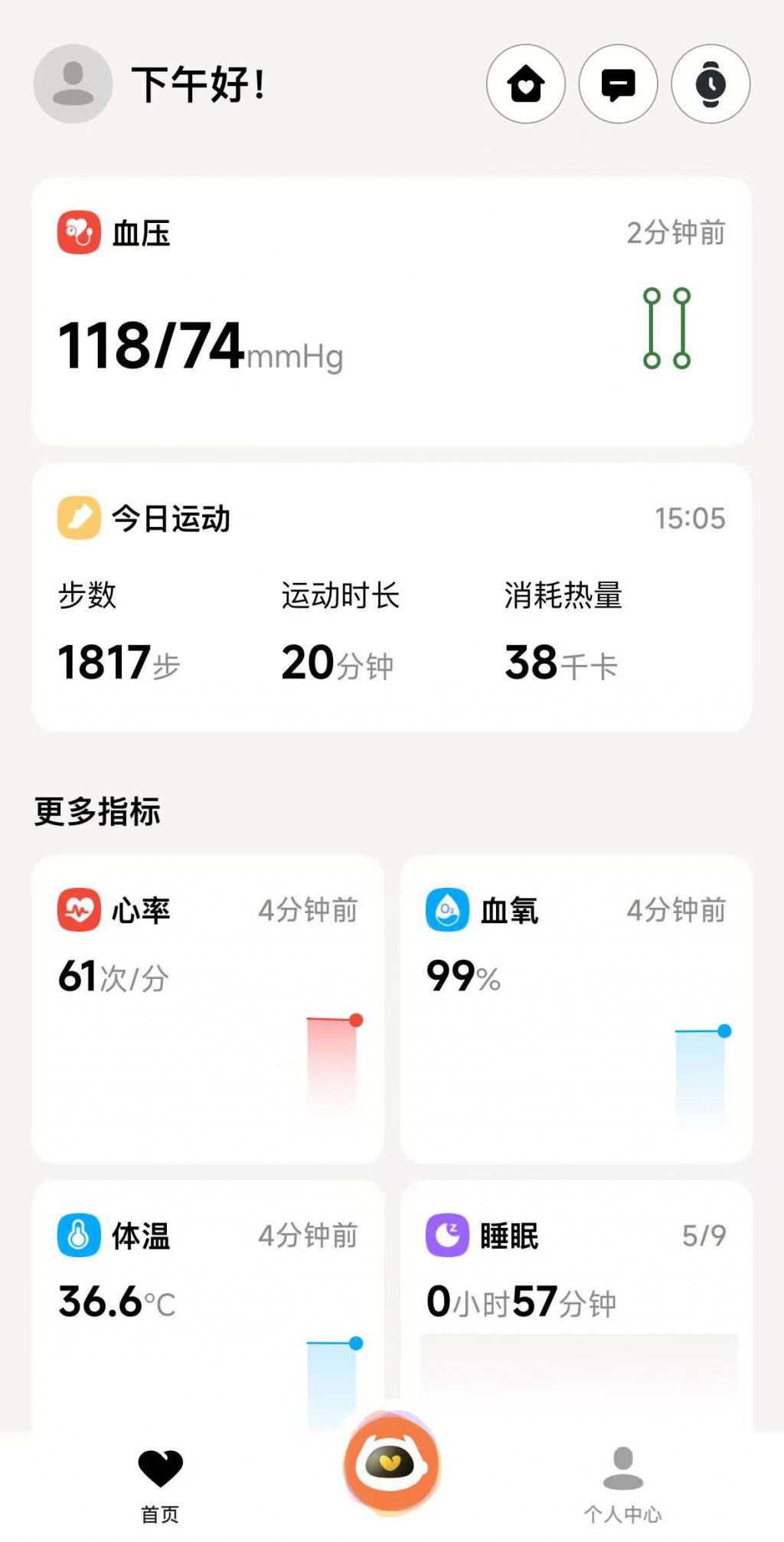View 血氧 blood oxygen details
784x1542 pixels.
576,1009
